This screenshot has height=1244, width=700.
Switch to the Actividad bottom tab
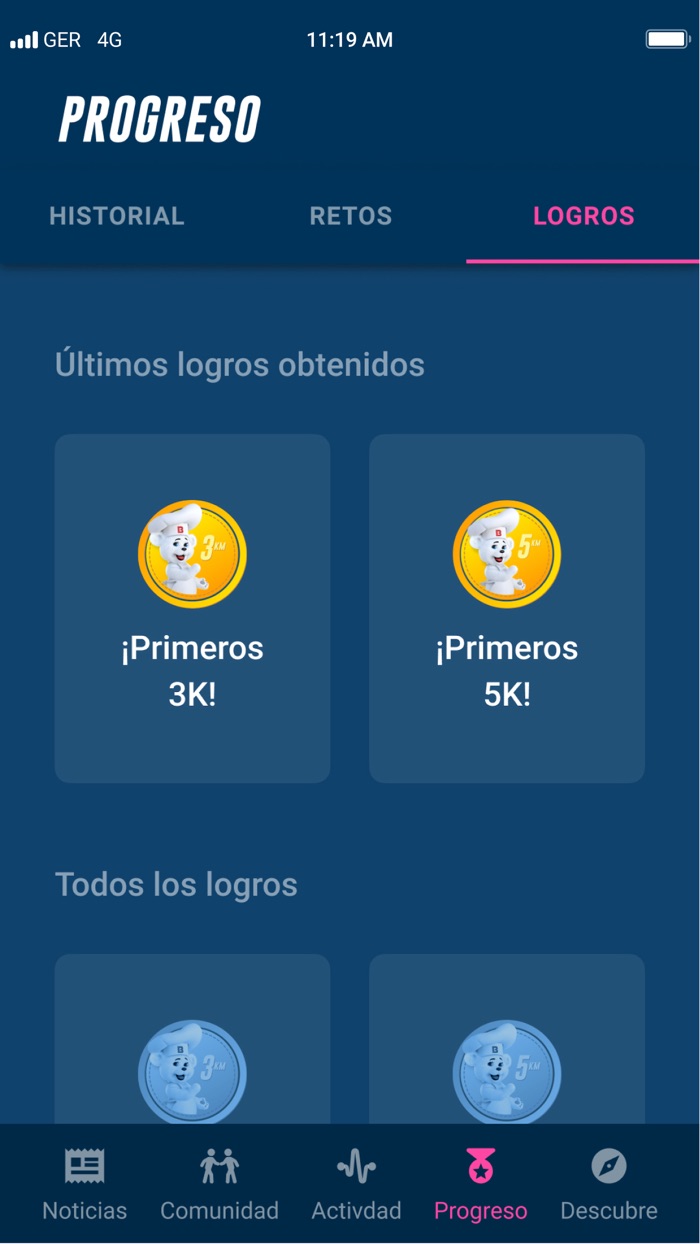(x=356, y=1185)
